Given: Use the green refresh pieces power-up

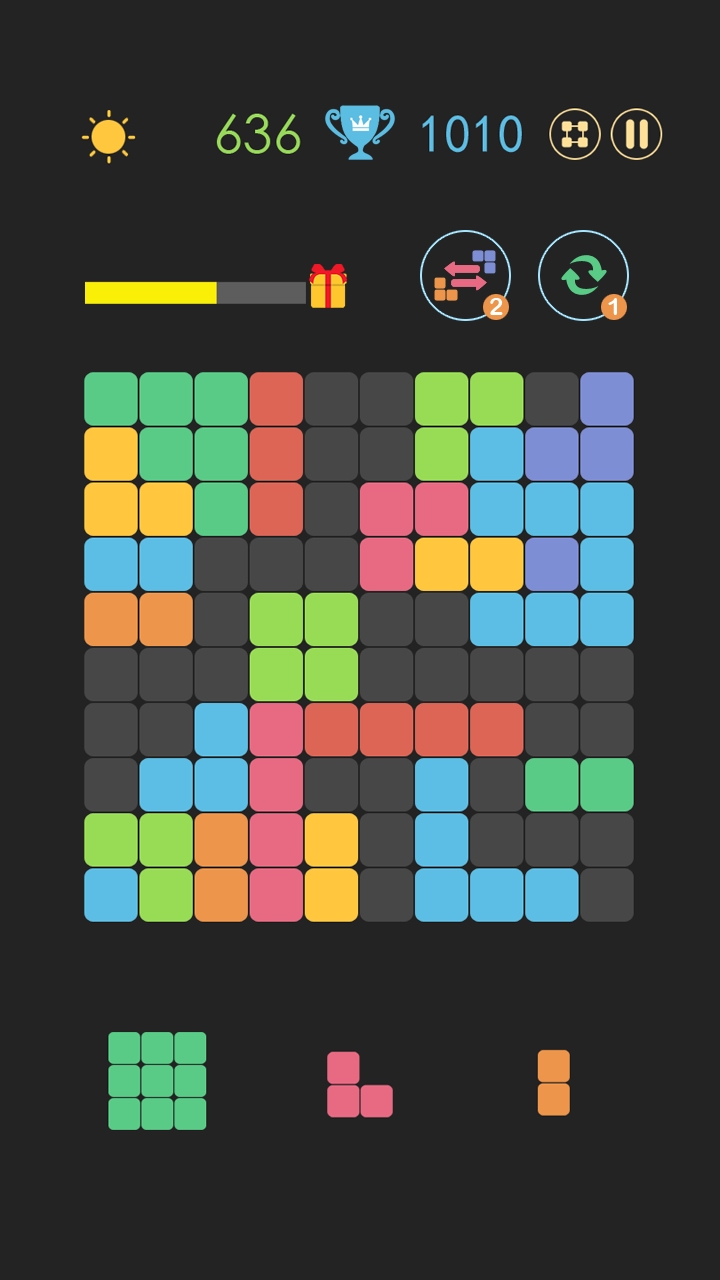Looking at the screenshot, I should click(x=584, y=276).
